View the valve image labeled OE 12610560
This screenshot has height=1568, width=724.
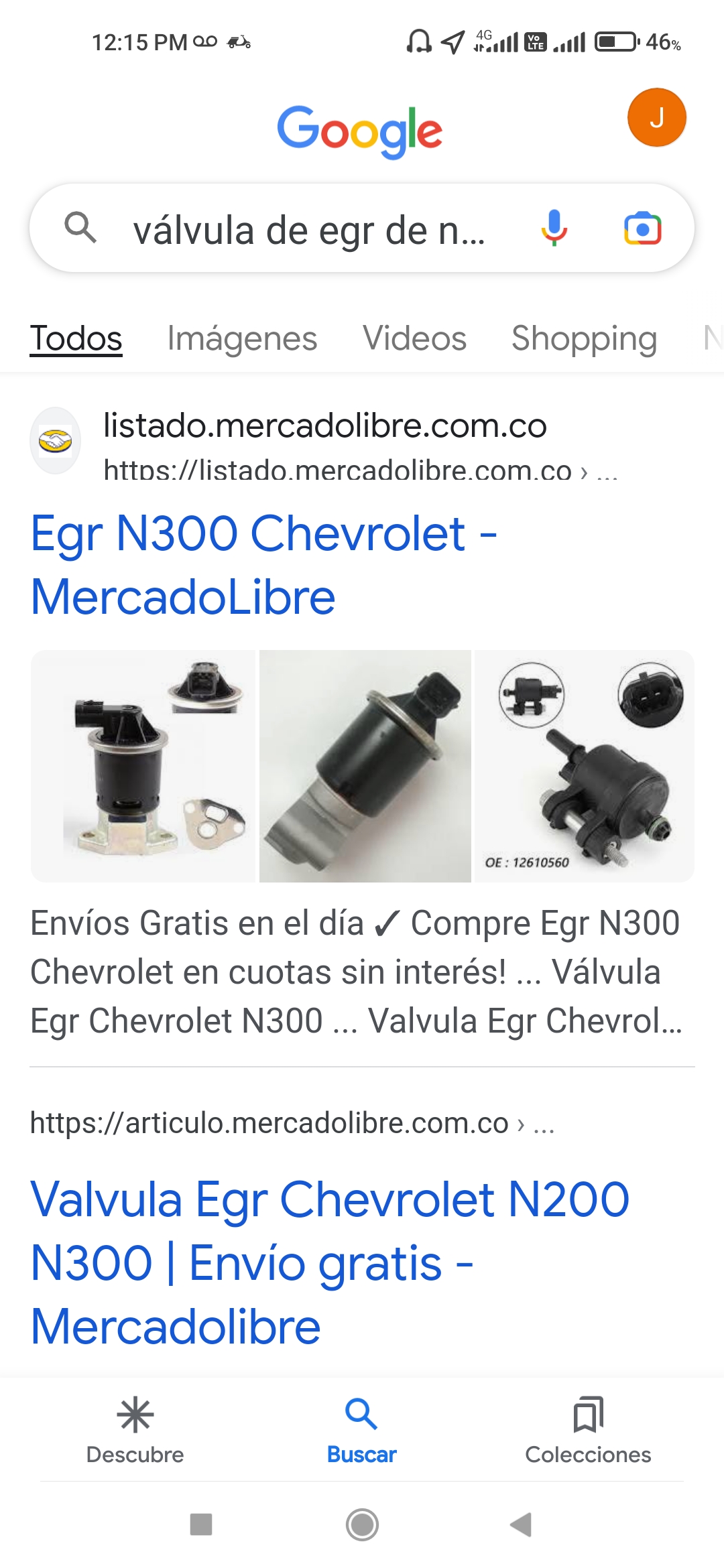[584, 766]
